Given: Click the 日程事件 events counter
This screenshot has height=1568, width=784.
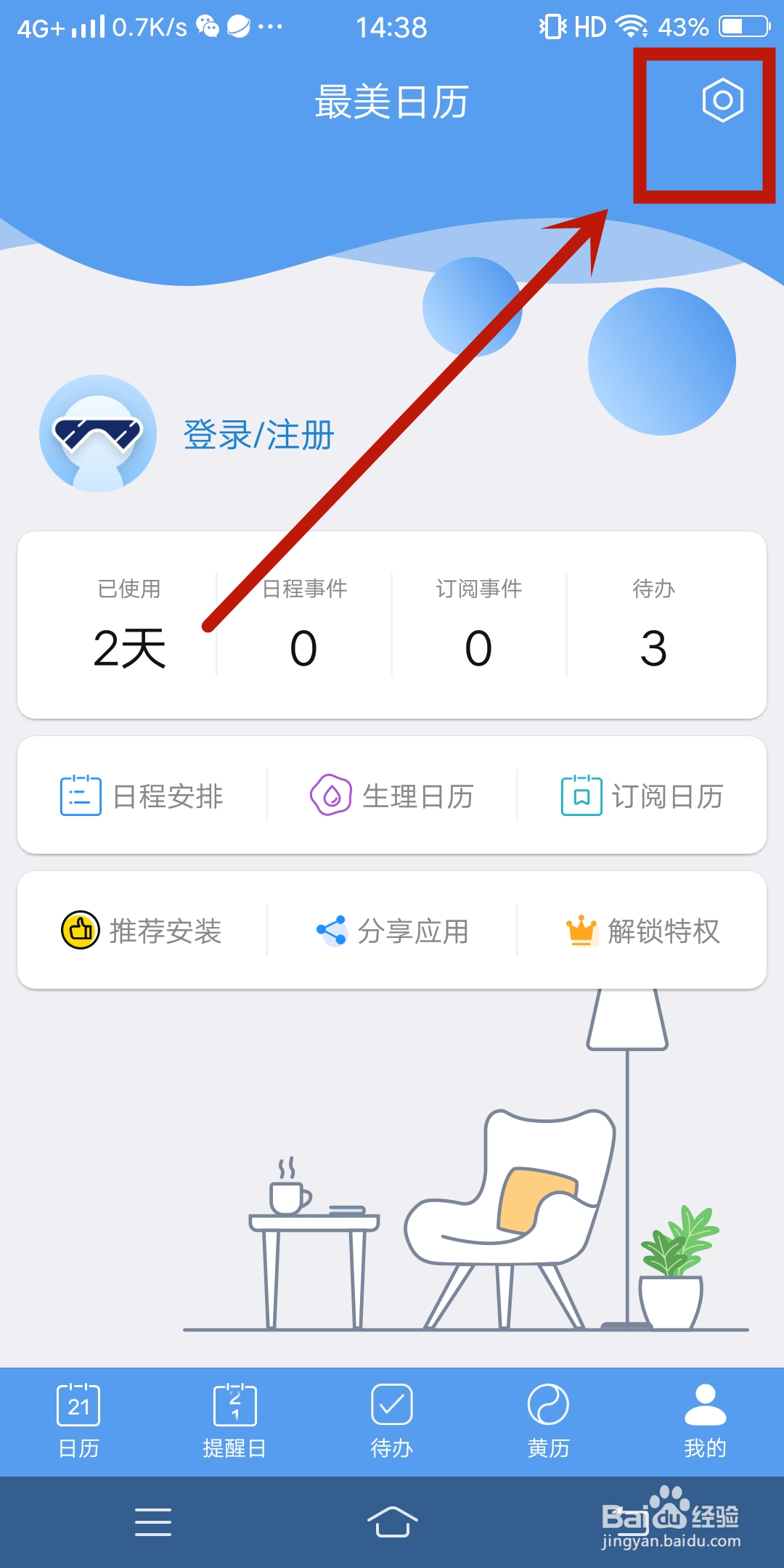Looking at the screenshot, I should 302,624.
